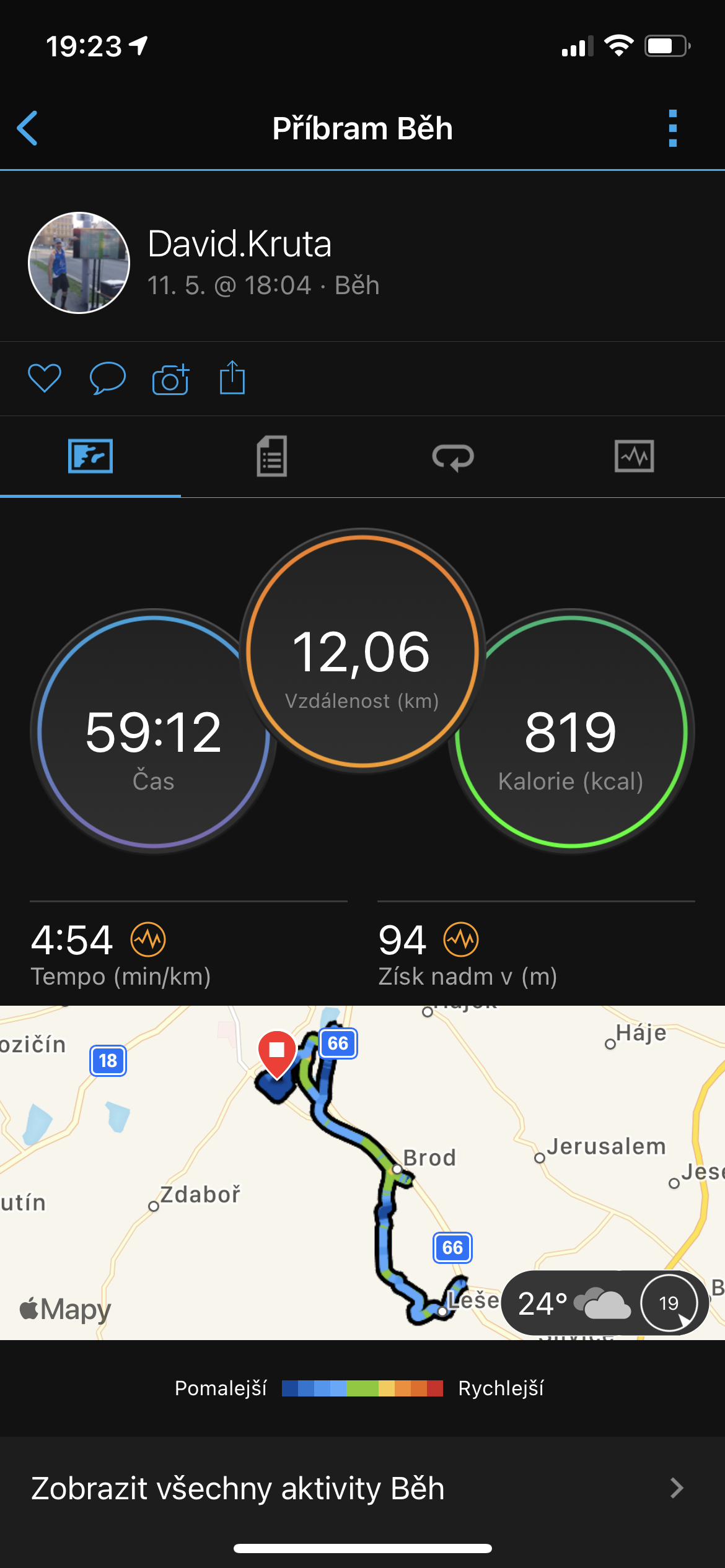Screen dimensions: 725x1568
Task: Switch to the laps tab
Action: (x=453, y=457)
